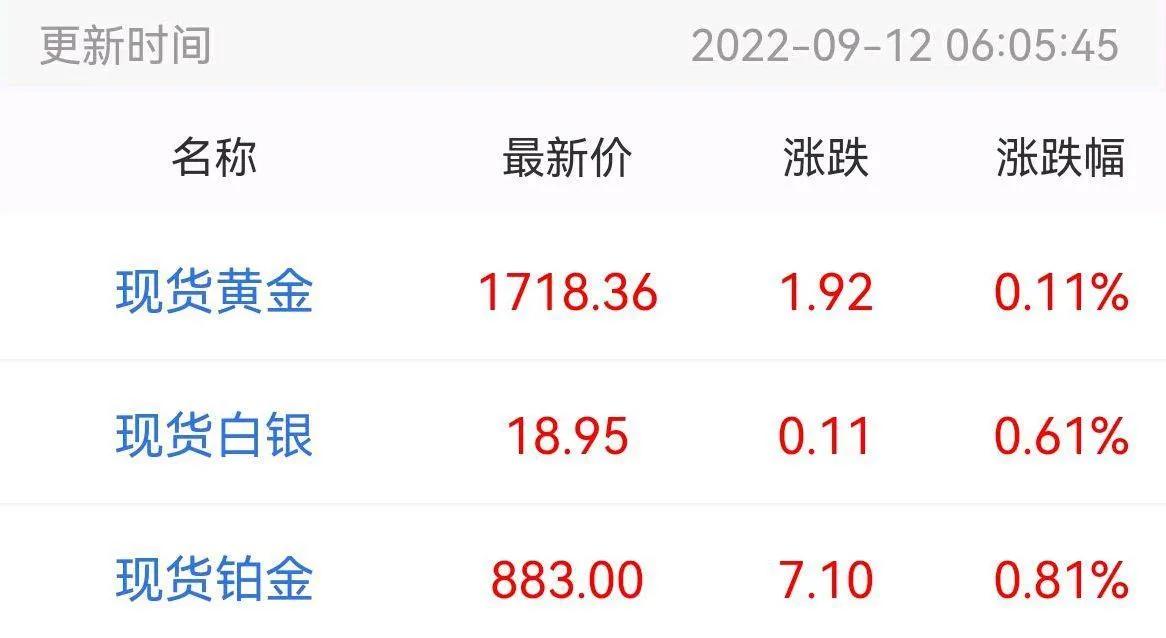Viewport: 1166px width, 638px height.
Task: Open the 现货铂金 quote row
Action: point(214,580)
